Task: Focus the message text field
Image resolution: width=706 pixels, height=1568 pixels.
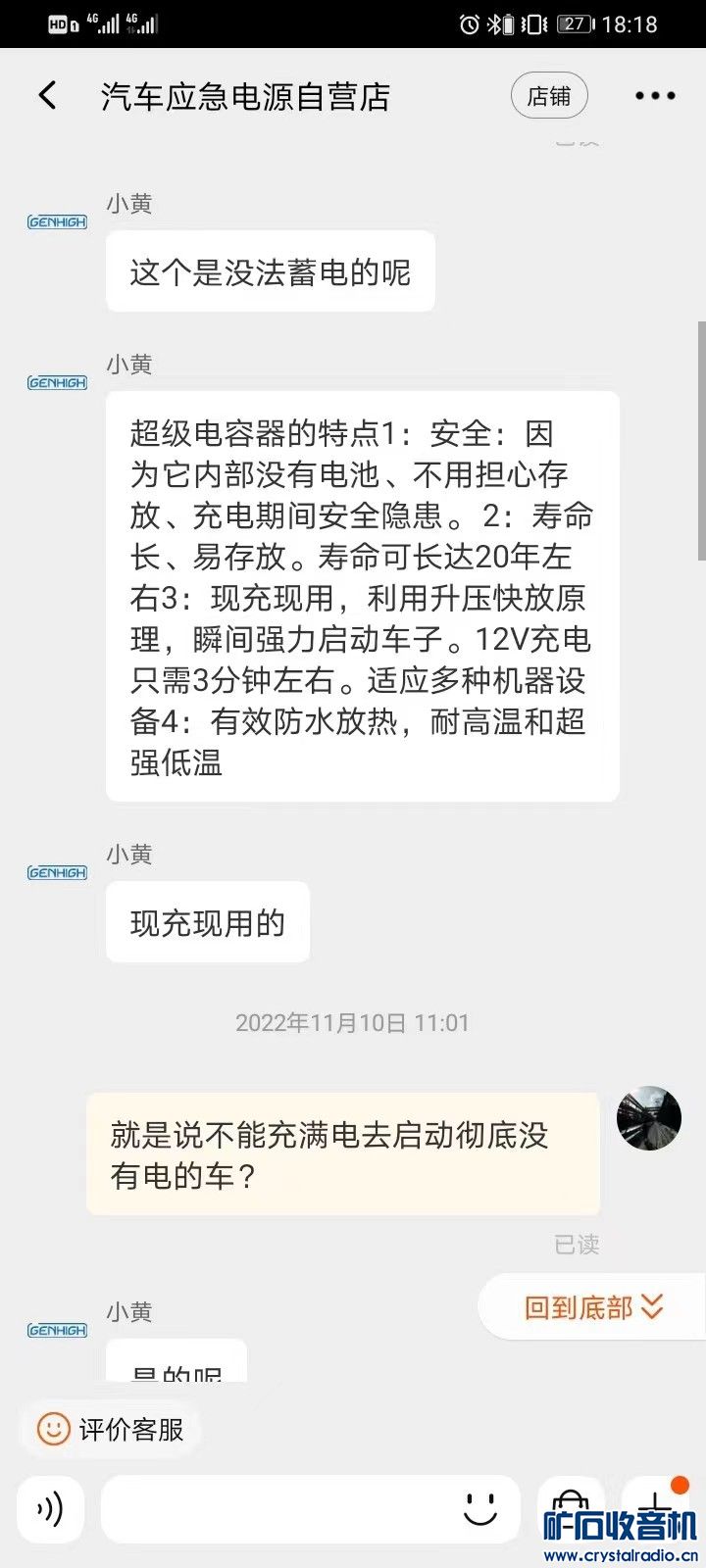Action: (x=279, y=1509)
